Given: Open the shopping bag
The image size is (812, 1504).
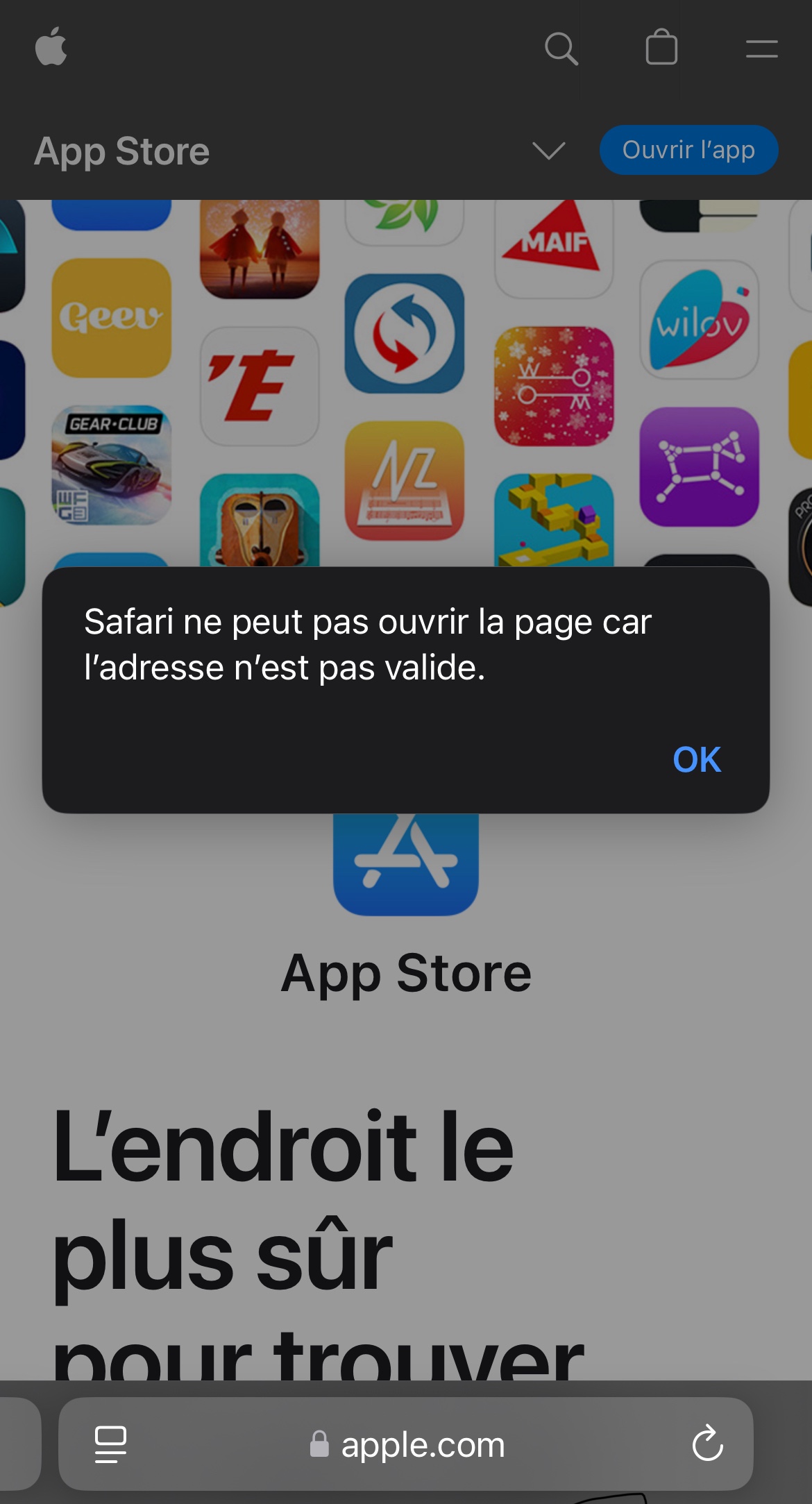Looking at the screenshot, I should click(x=661, y=47).
